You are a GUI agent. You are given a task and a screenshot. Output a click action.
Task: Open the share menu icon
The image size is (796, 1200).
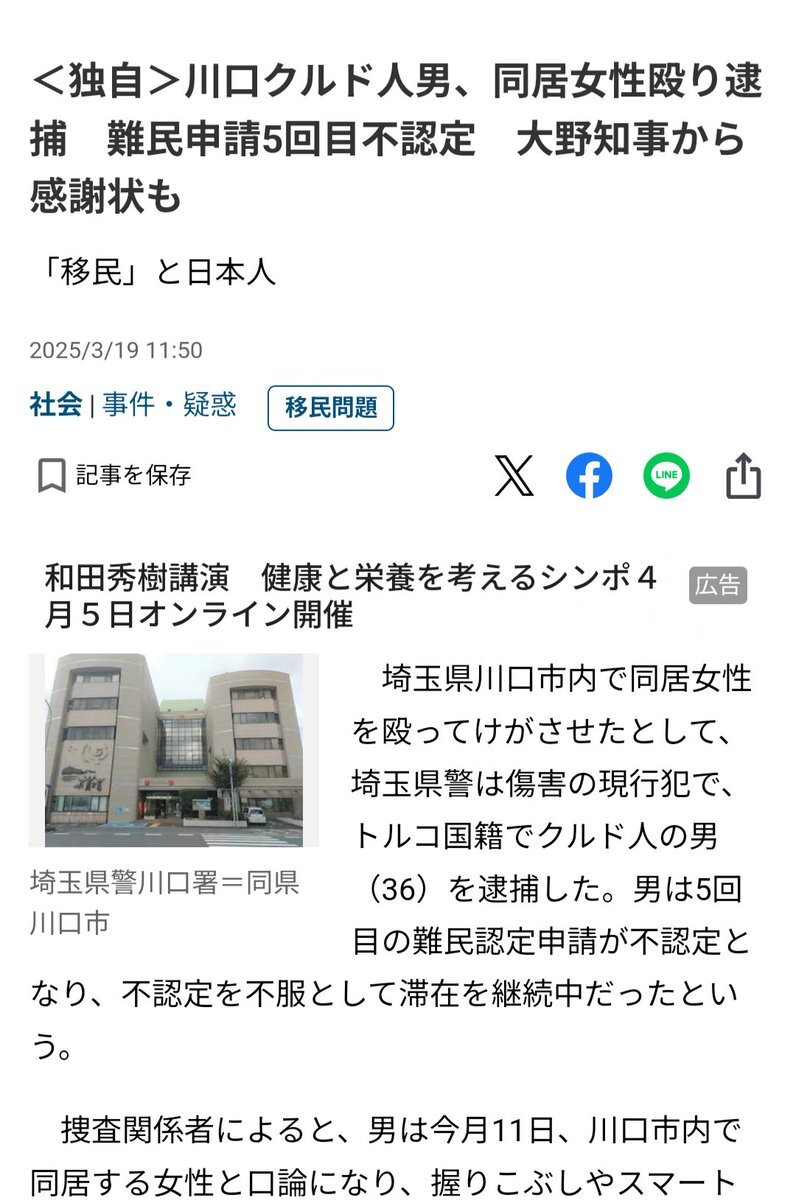(x=743, y=476)
